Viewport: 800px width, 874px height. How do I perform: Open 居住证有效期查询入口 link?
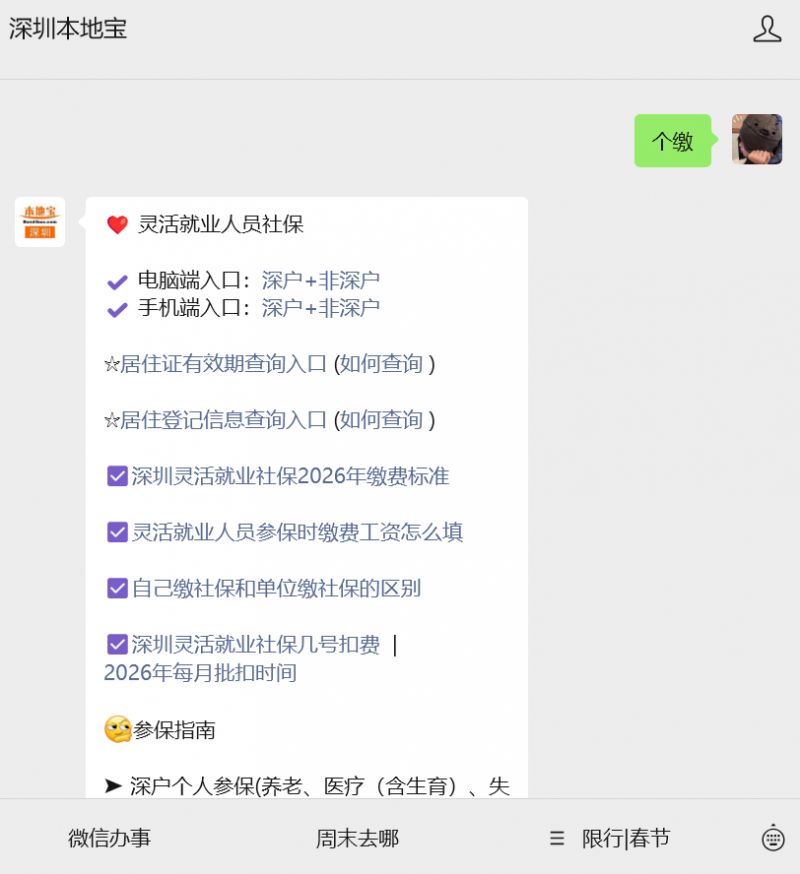[223, 364]
